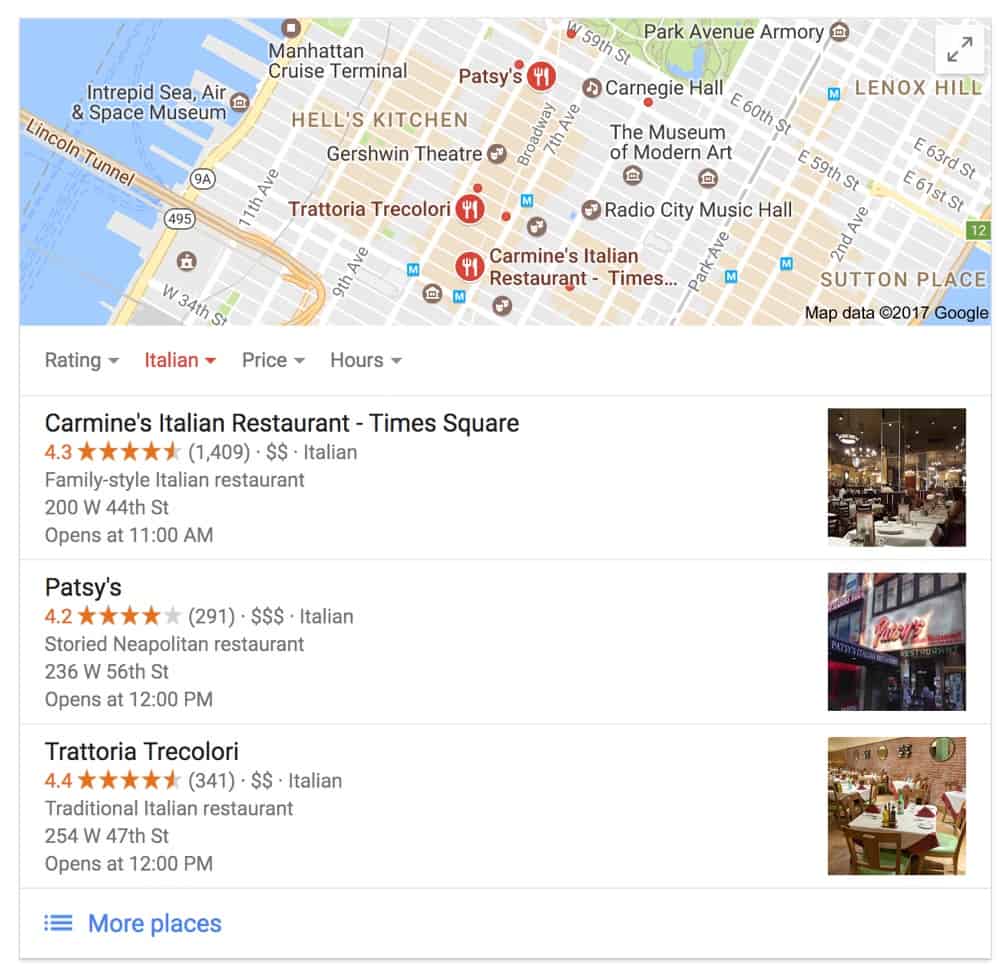Screen dimensions: 1000x972
Task: View the photo of Carmine's Italian Restaurant
Action: [x=896, y=477]
